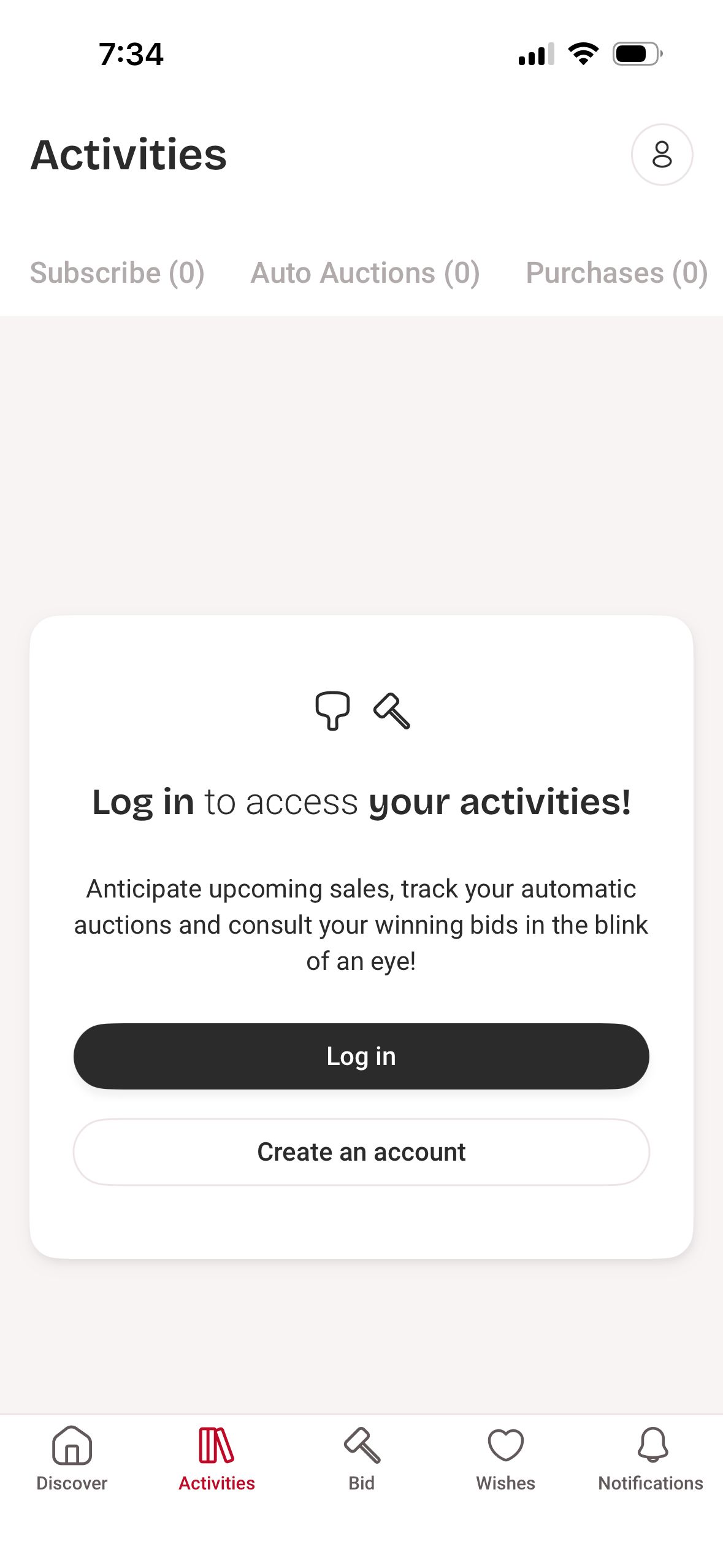Image resolution: width=723 pixels, height=1568 pixels.
Task: Switch to the Subscribe (0) tab
Action: pos(117,272)
